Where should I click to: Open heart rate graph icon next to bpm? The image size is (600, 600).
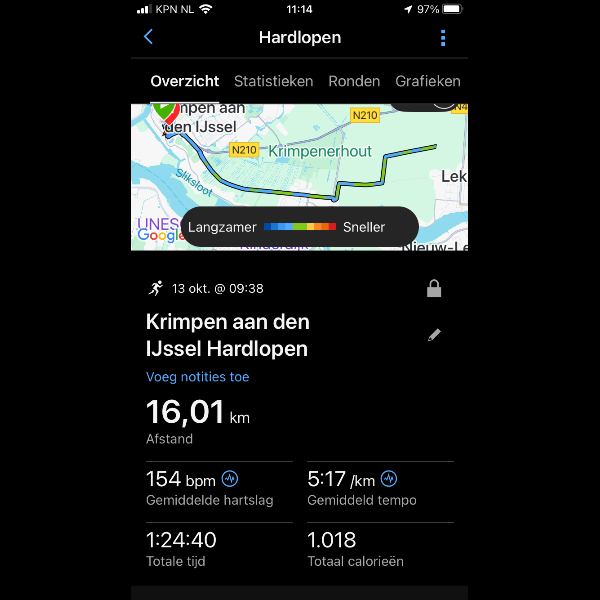[230, 479]
